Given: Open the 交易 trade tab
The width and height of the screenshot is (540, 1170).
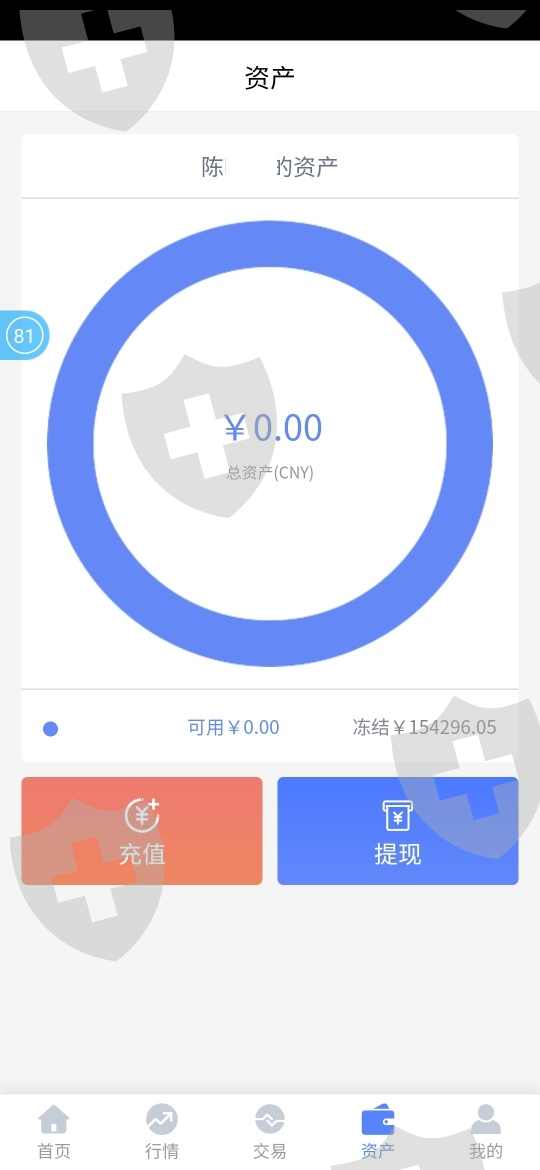Looking at the screenshot, I should (x=269, y=1133).
